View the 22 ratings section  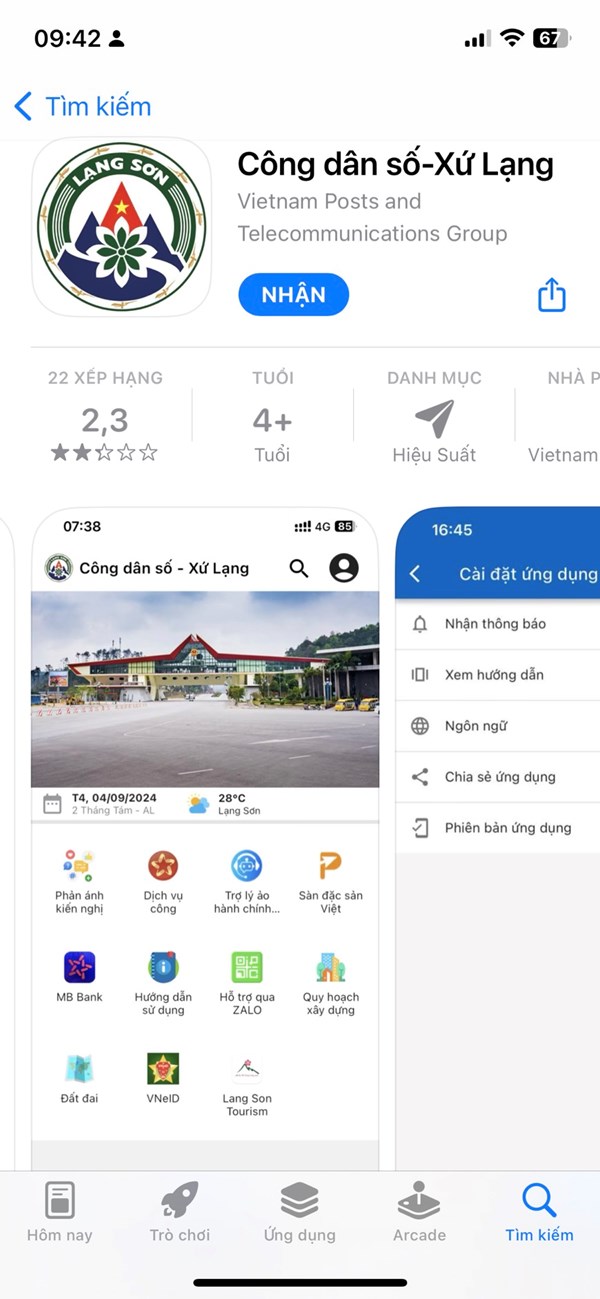coord(105,417)
